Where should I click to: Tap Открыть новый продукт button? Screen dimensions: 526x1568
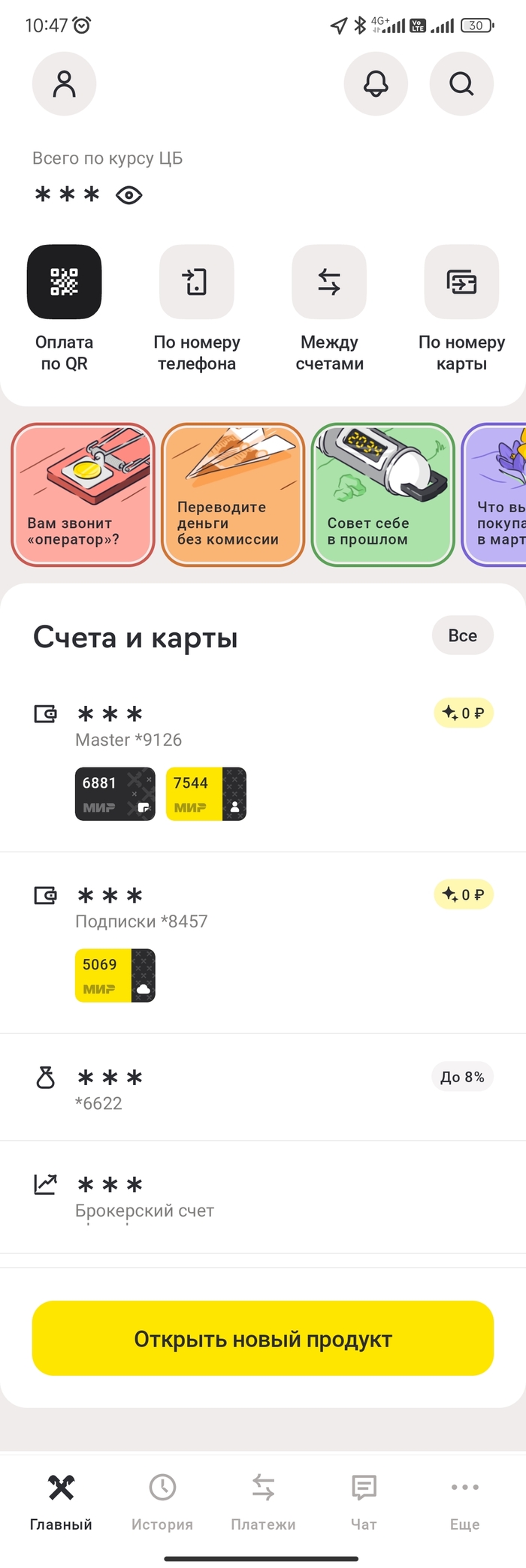pyautogui.click(x=263, y=1339)
